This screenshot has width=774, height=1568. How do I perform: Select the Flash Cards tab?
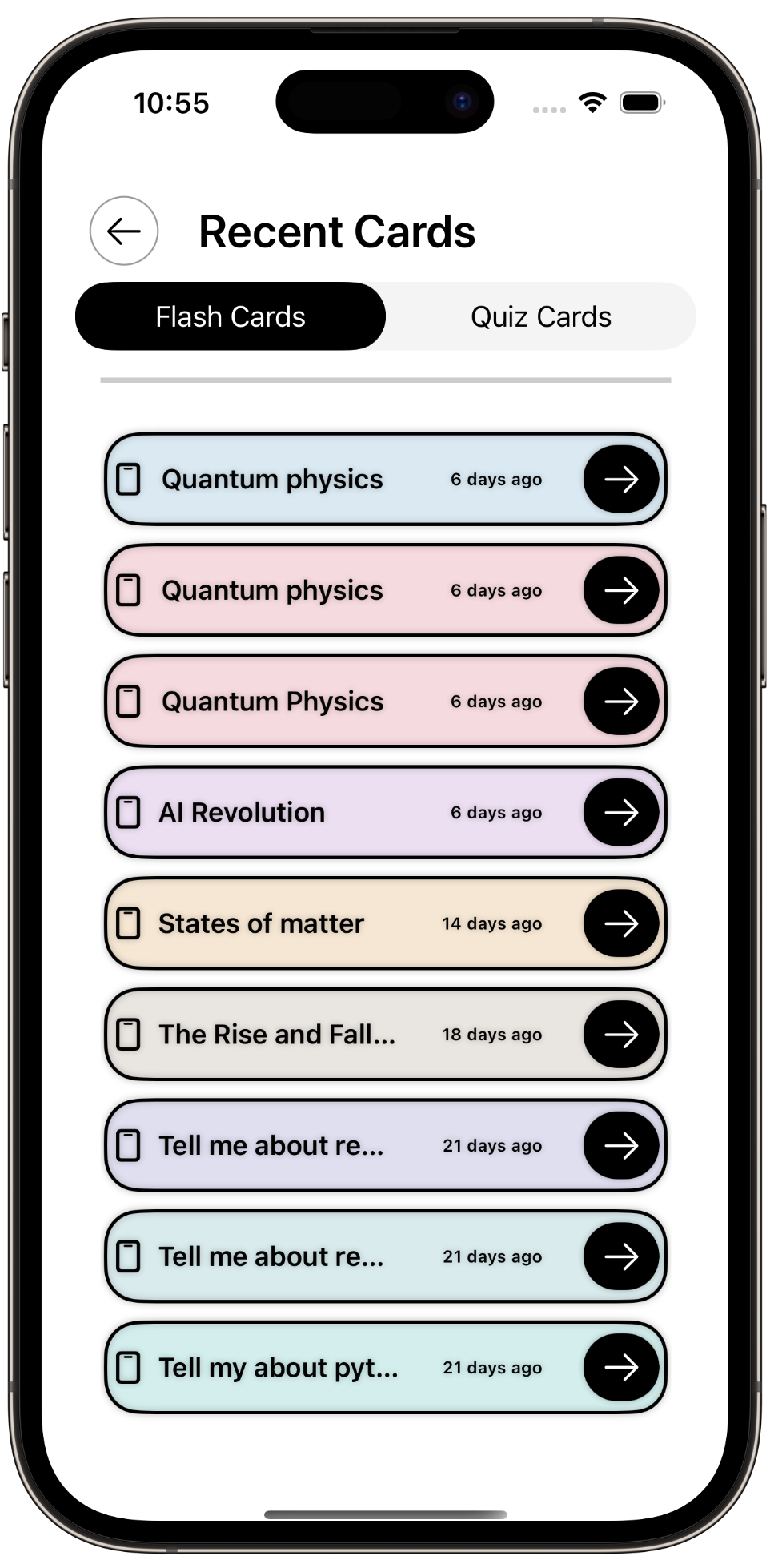click(x=231, y=316)
